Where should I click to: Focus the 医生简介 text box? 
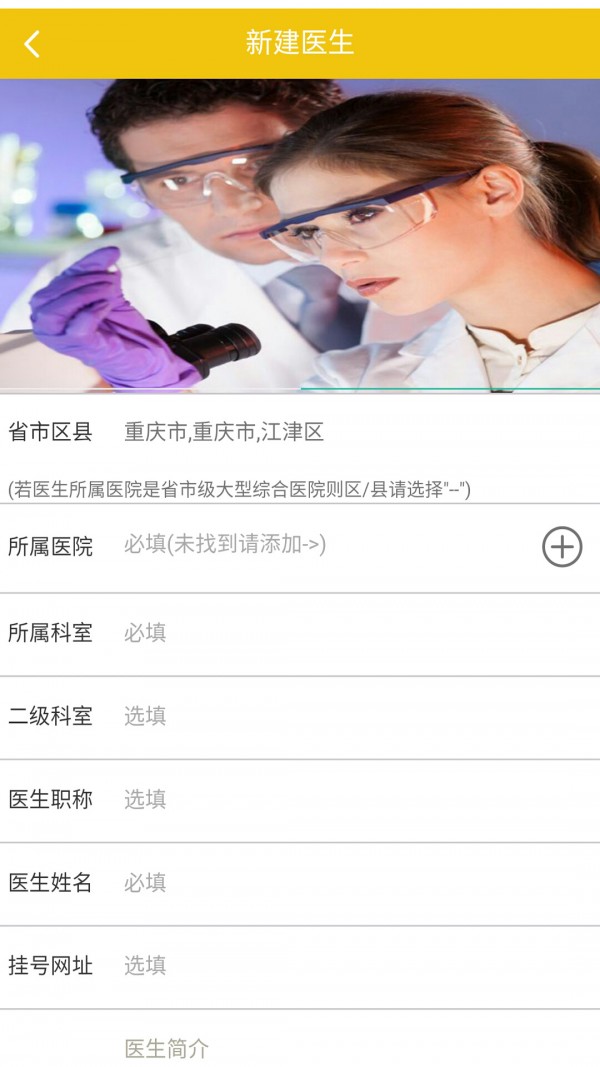pyautogui.click(x=340, y=1048)
